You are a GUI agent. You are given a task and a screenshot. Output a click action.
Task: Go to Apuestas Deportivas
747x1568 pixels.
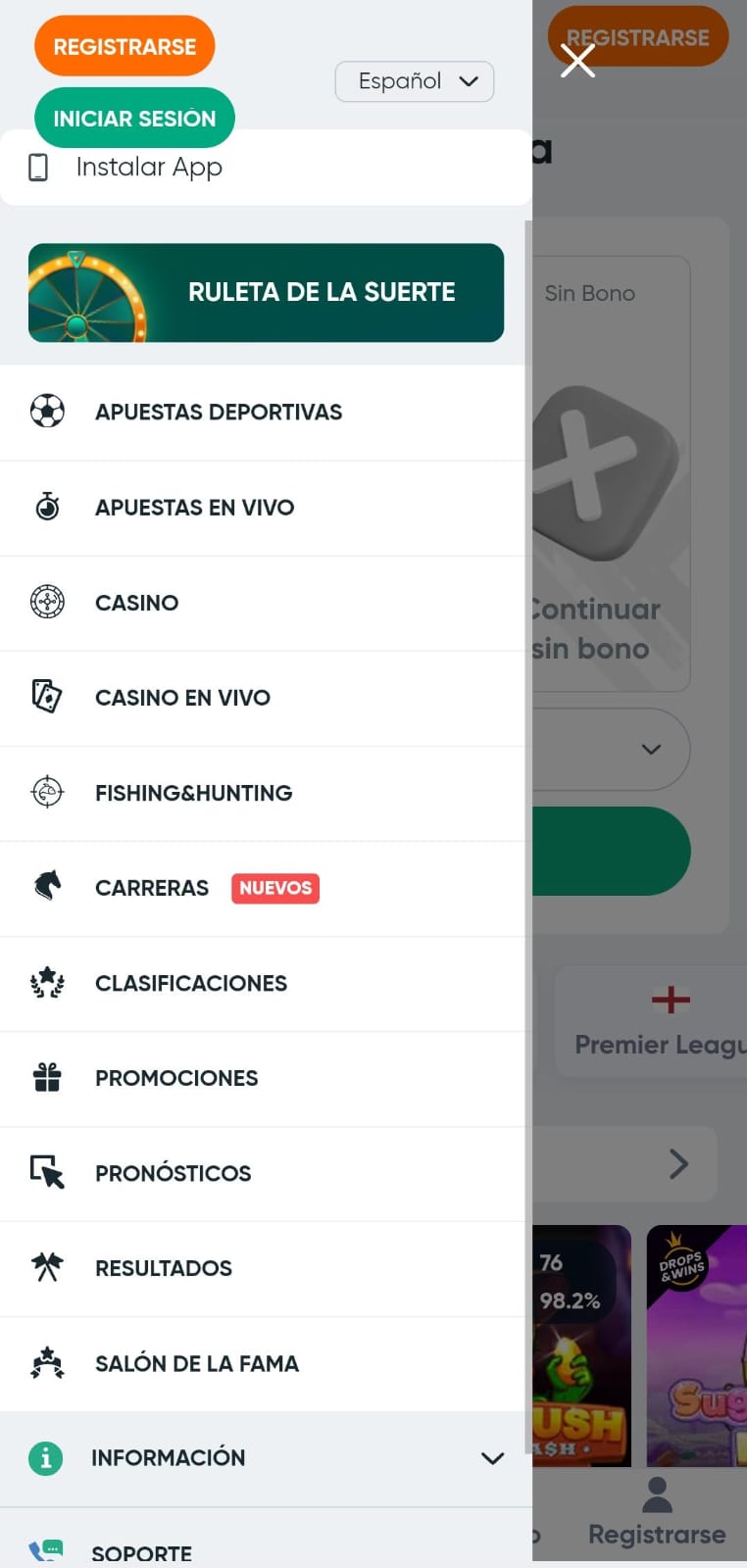click(x=218, y=412)
